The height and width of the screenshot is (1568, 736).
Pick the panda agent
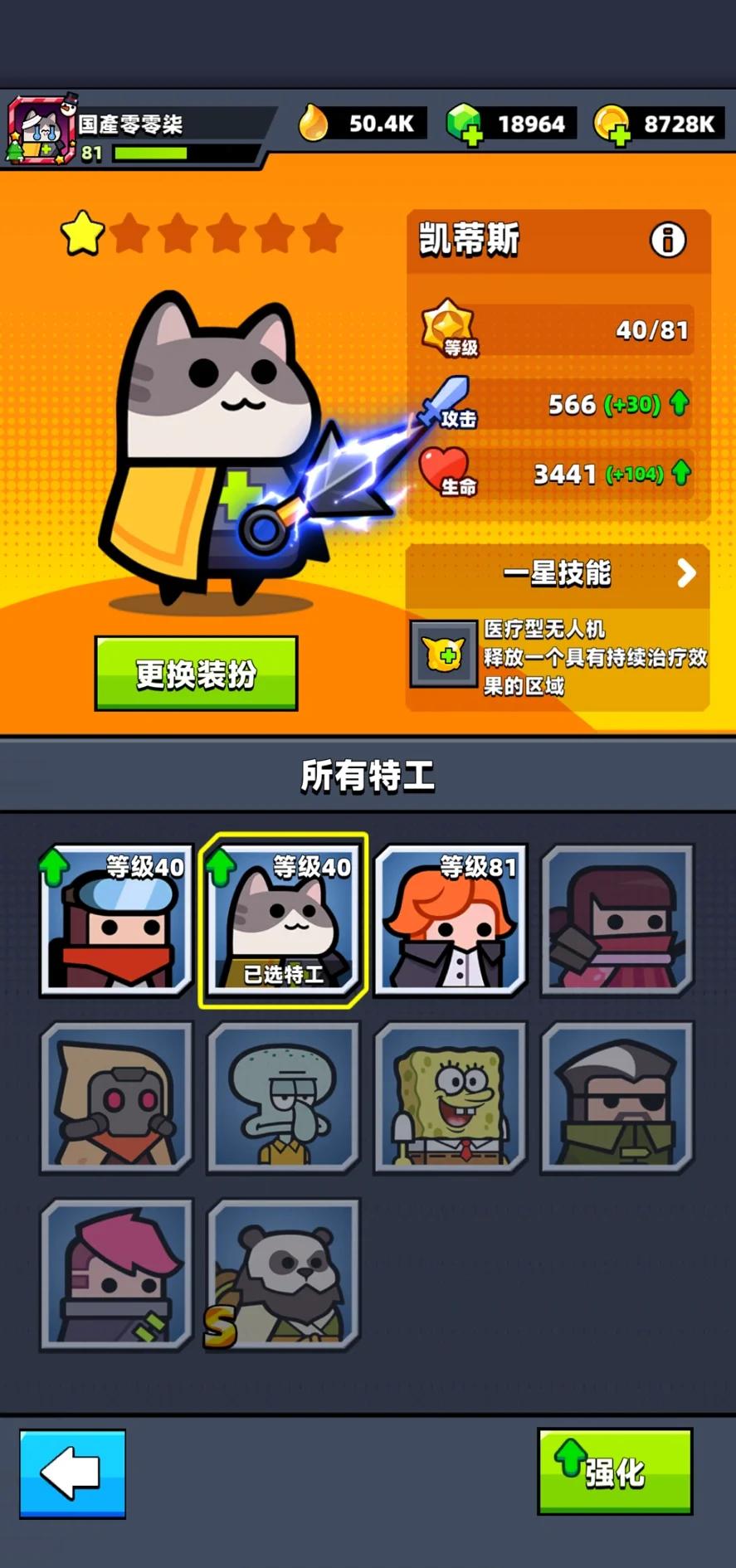click(283, 1274)
